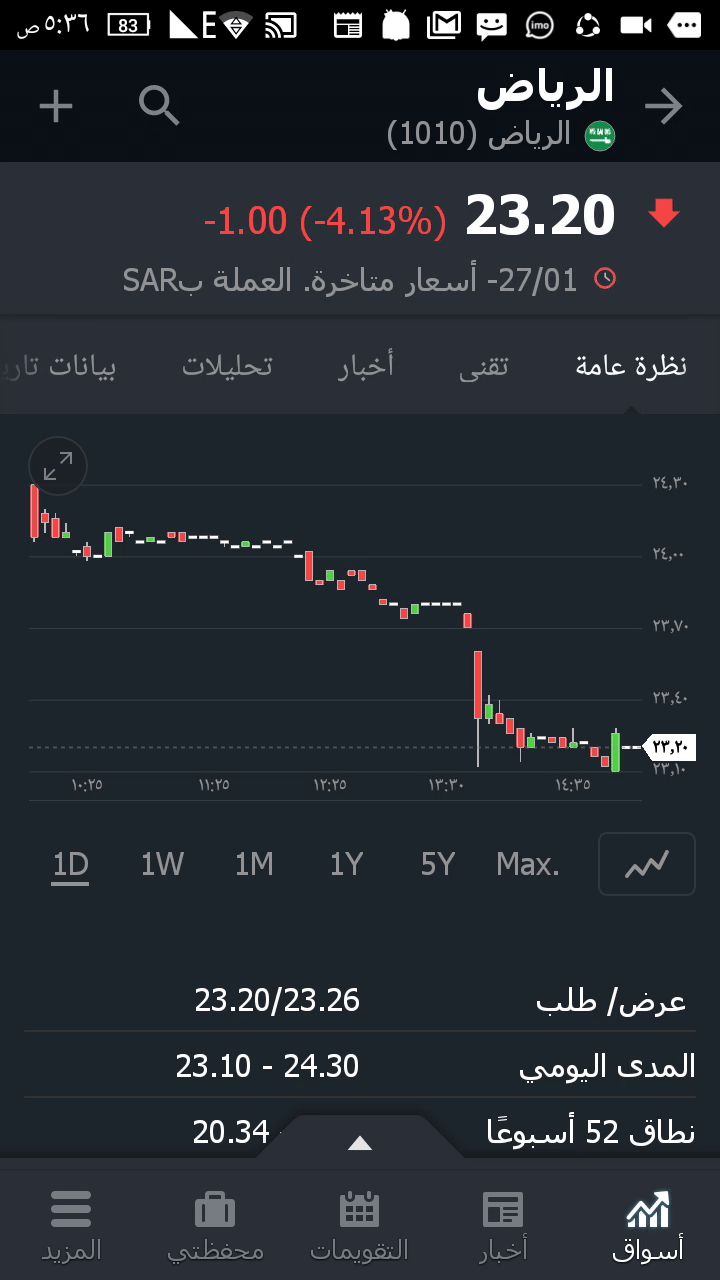
Task: Open the المزيد menu tab
Action: pyautogui.click(x=71, y=1224)
